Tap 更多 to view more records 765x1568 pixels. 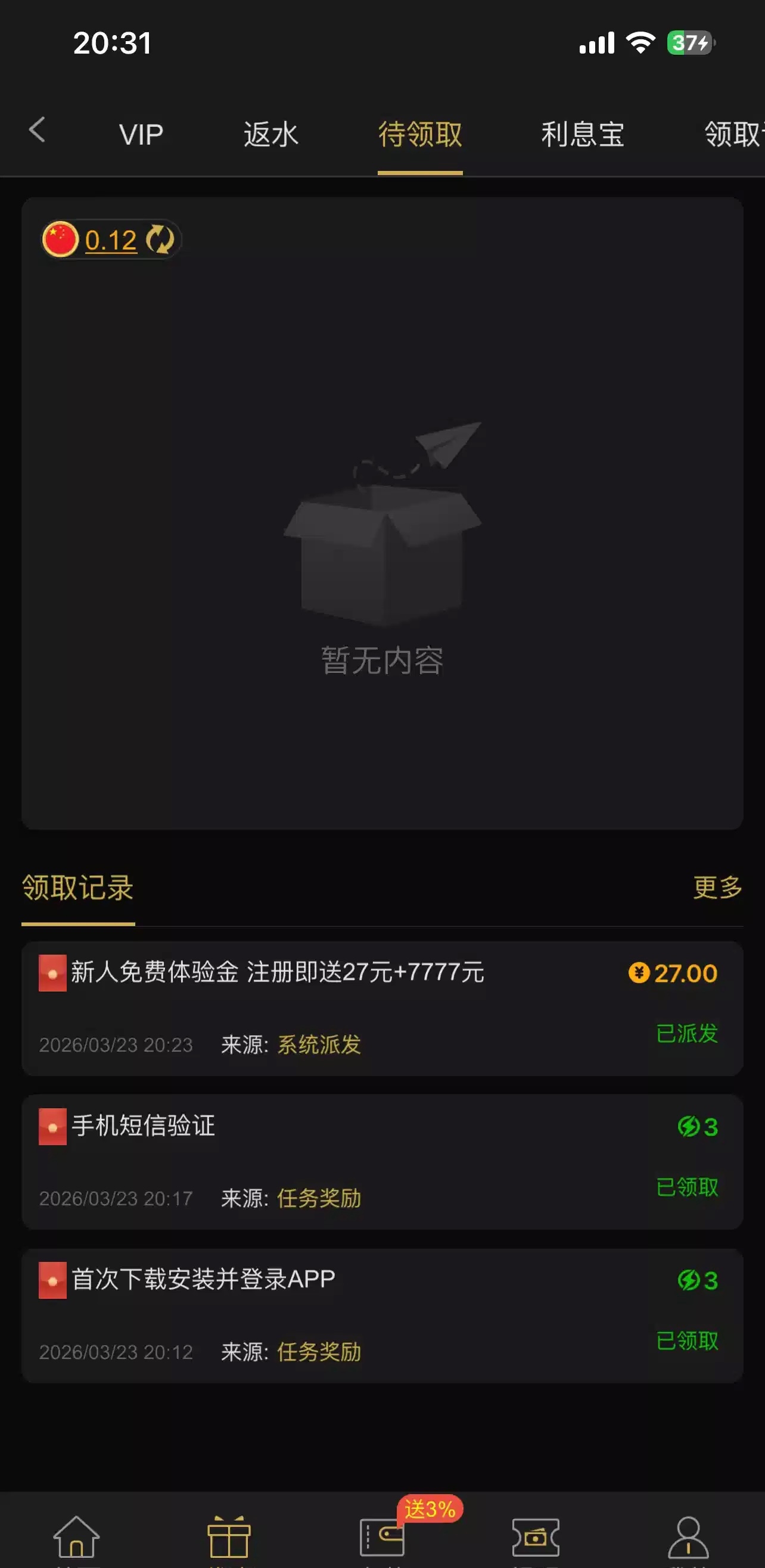coord(717,887)
